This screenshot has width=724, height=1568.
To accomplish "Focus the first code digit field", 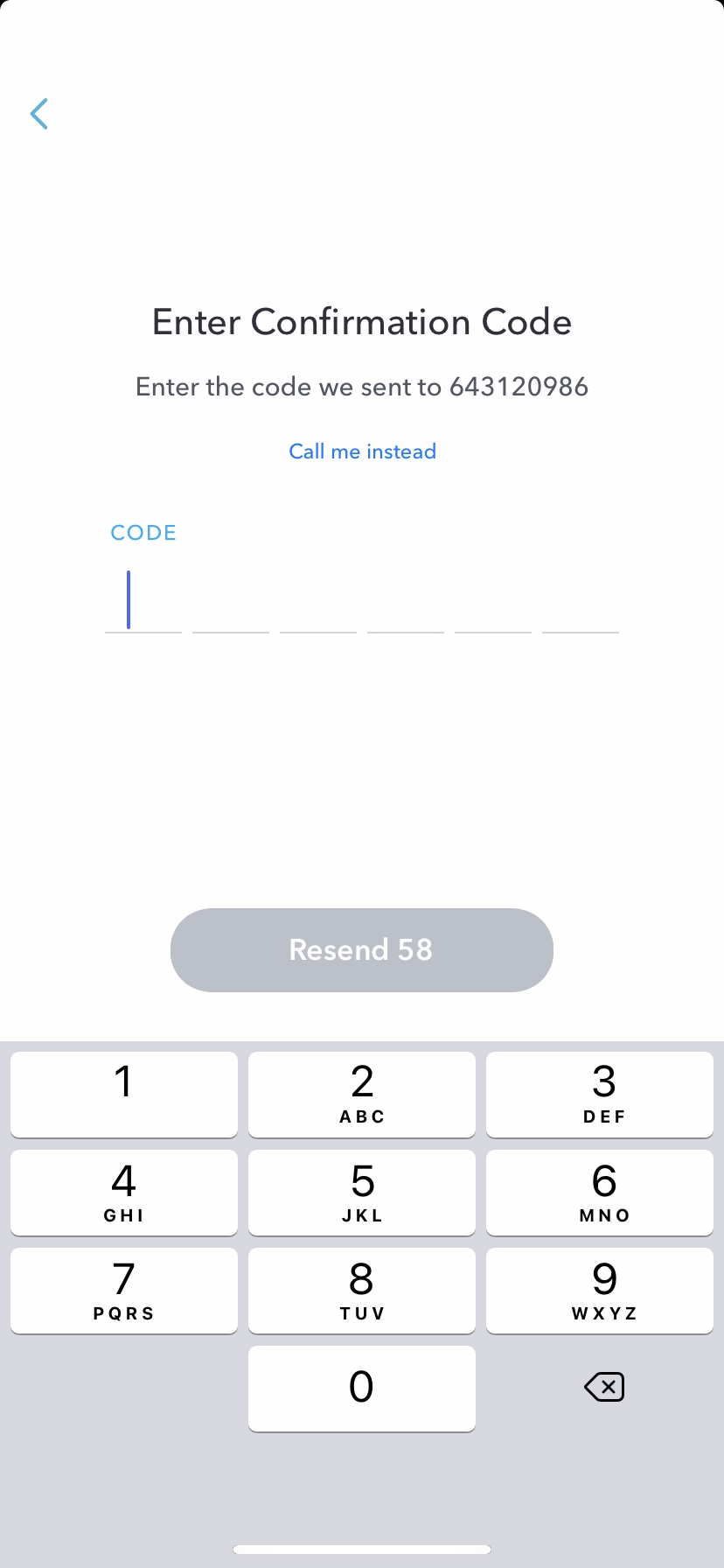I will pos(143,602).
